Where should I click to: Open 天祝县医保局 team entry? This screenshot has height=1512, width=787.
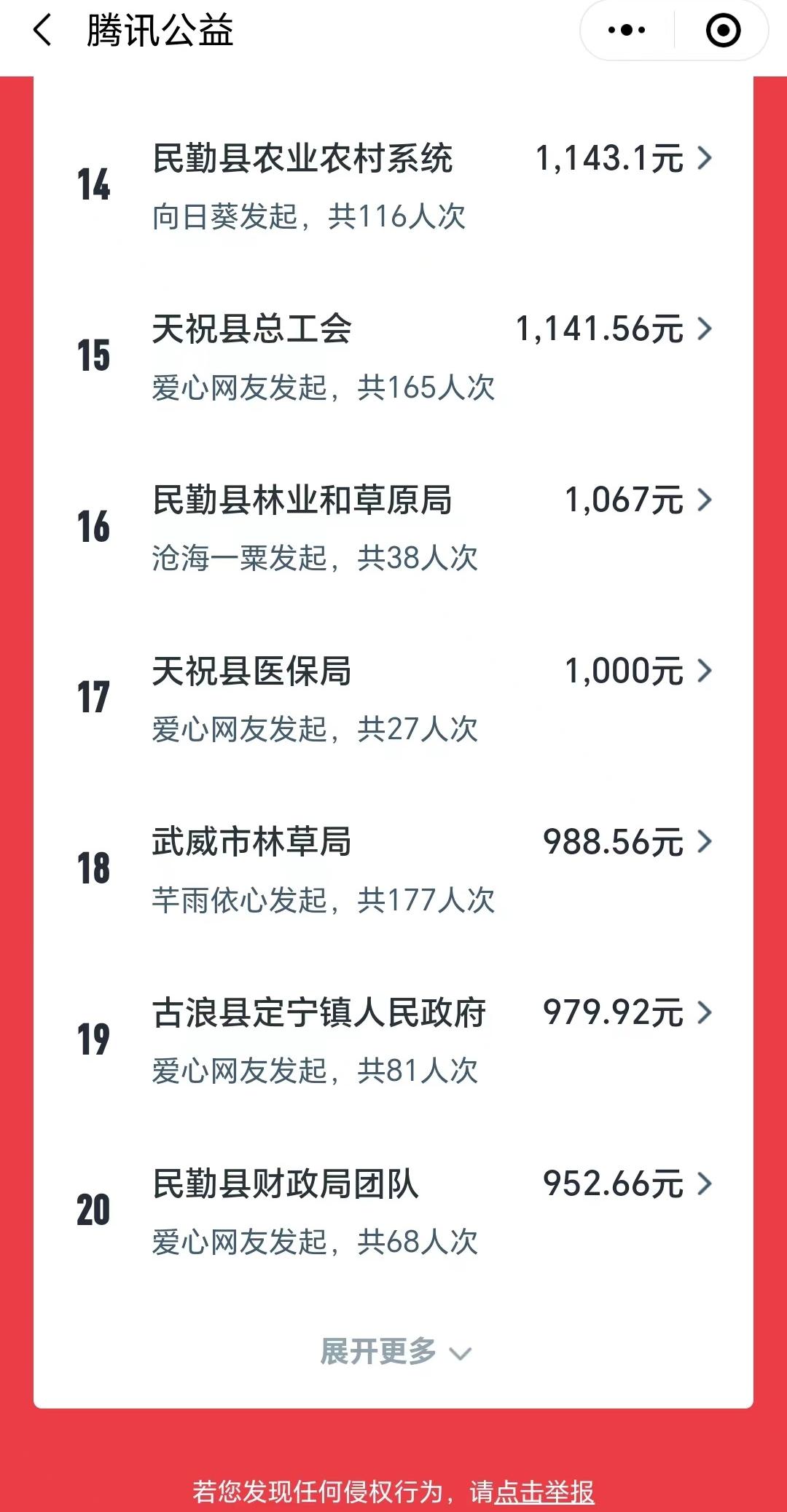[393, 699]
